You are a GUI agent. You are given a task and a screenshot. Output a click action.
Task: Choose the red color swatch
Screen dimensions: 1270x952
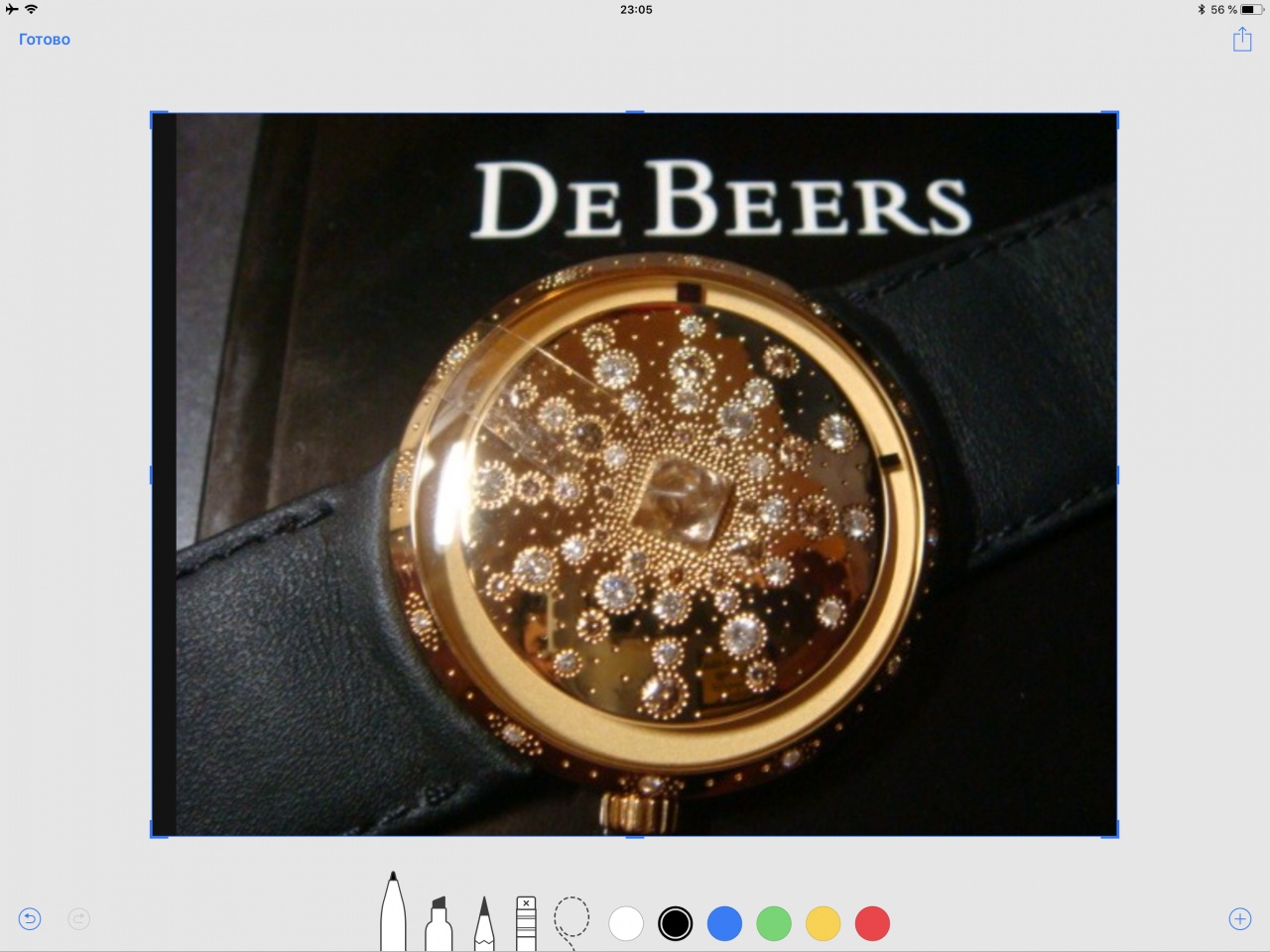point(872,923)
